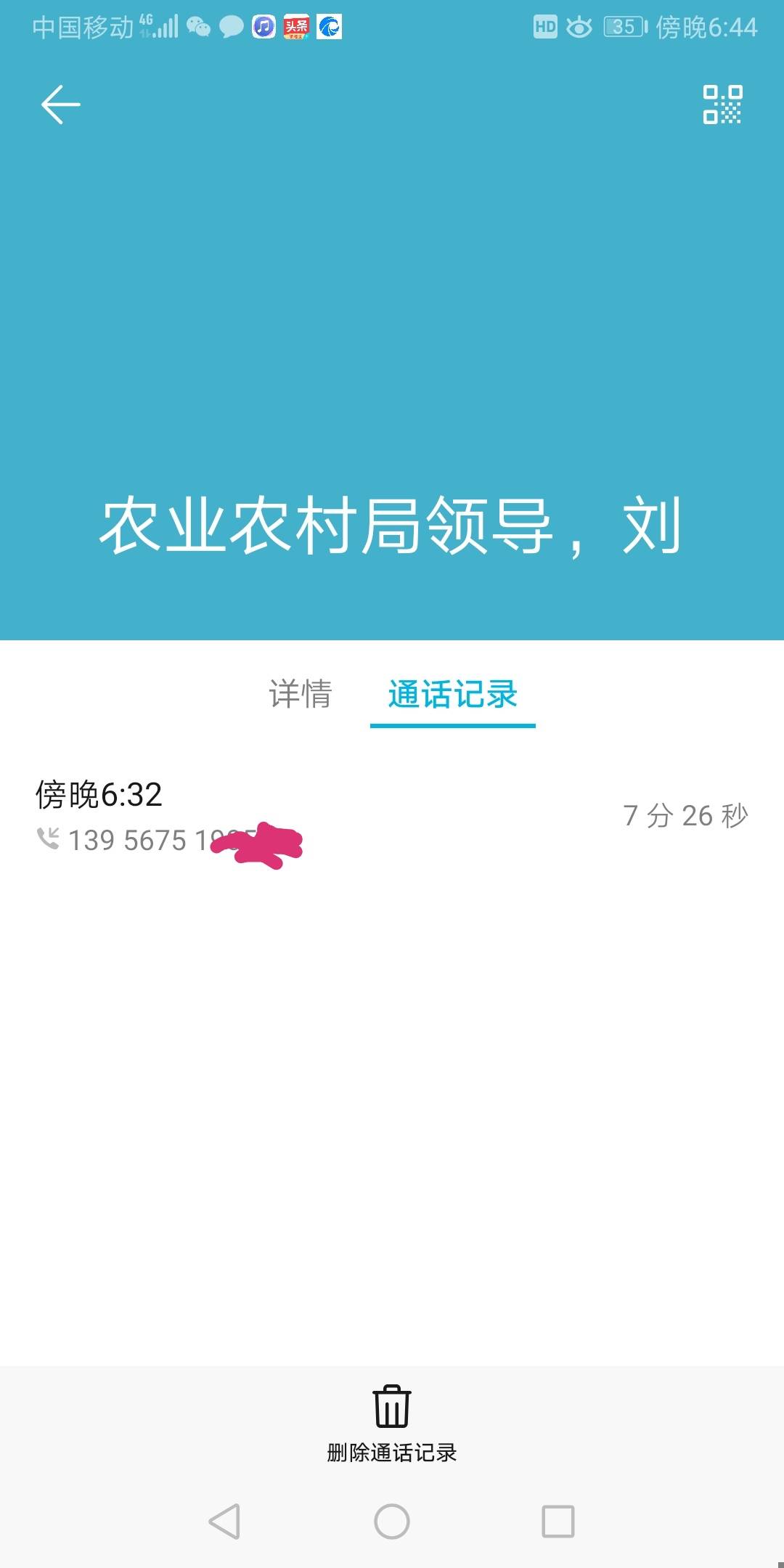The image size is (784, 1568).
Task: Tap 删除通话记录 to delete call history
Action: tap(392, 1423)
